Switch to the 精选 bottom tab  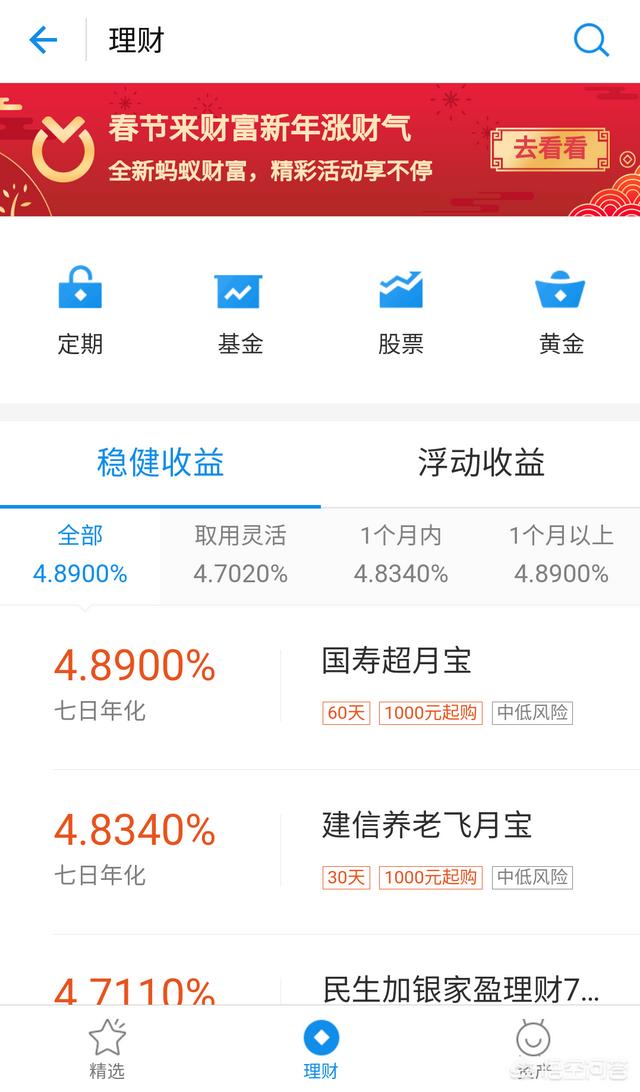tap(107, 1048)
